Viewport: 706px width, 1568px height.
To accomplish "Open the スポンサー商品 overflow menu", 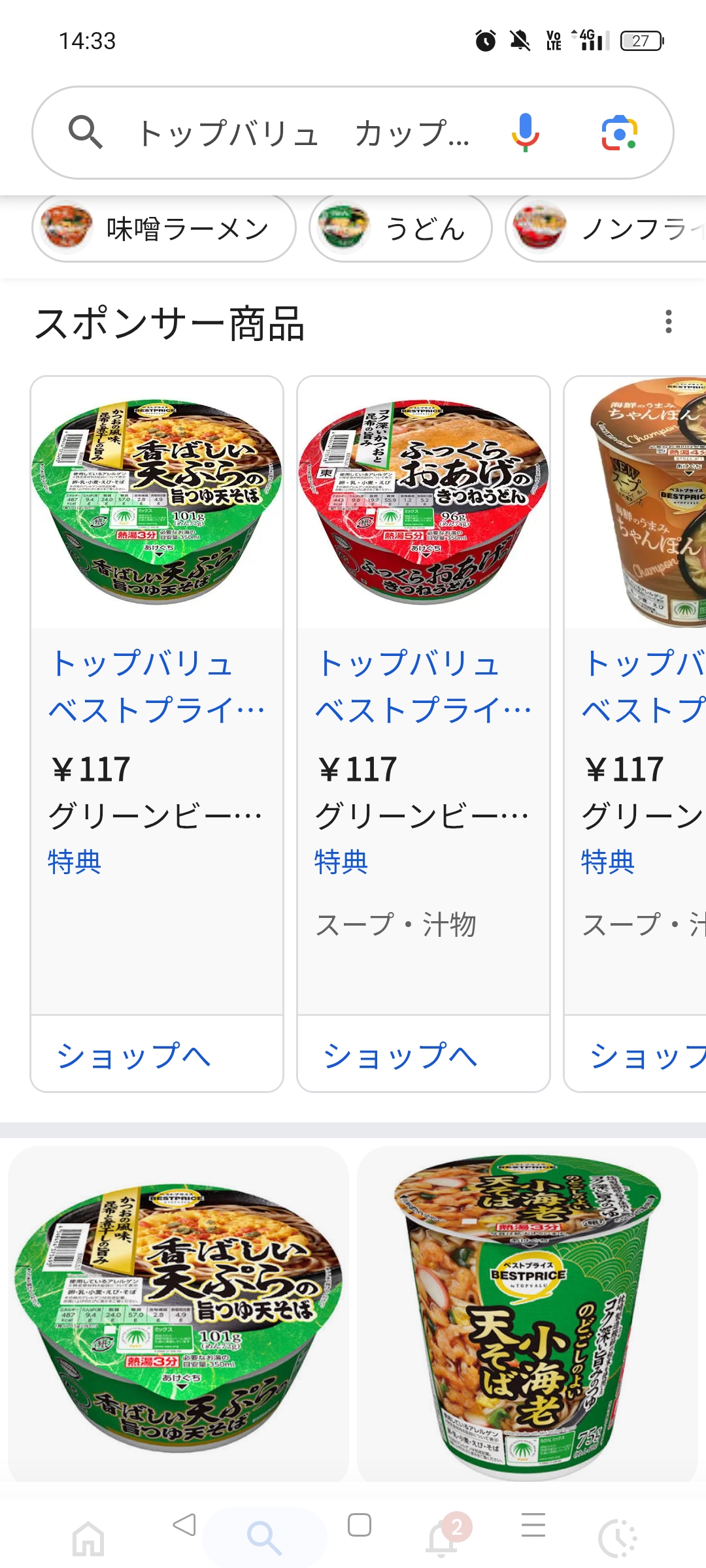I will (x=668, y=321).
